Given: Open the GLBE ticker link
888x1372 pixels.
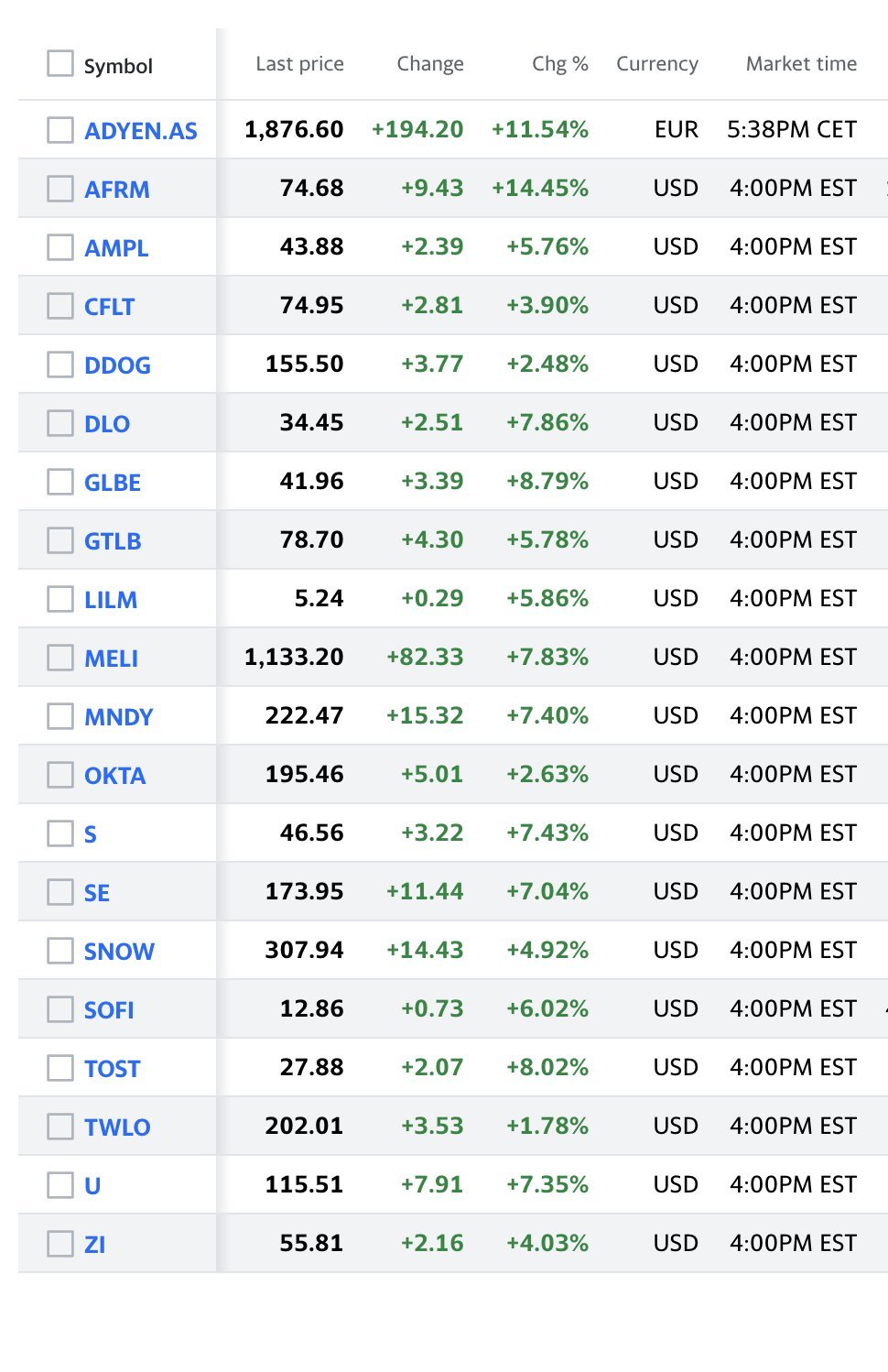Looking at the screenshot, I should tap(113, 483).
